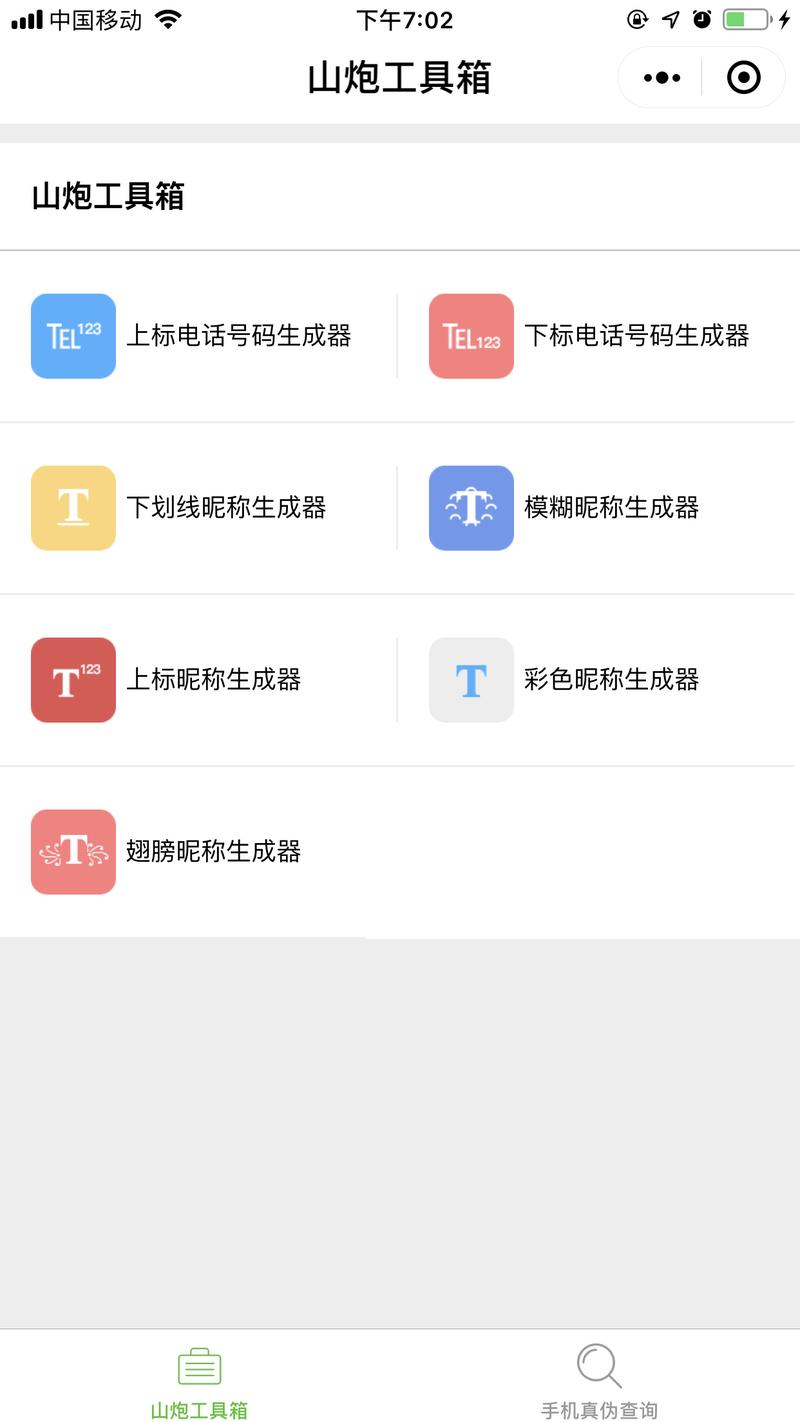Select the 下划线昵称生成器 yellow icon
This screenshot has width=800, height=1422.
[x=72, y=508]
